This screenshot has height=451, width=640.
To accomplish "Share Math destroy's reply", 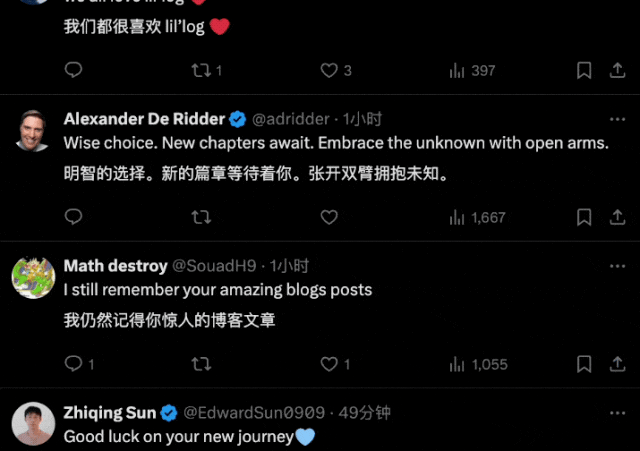I will point(617,364).
